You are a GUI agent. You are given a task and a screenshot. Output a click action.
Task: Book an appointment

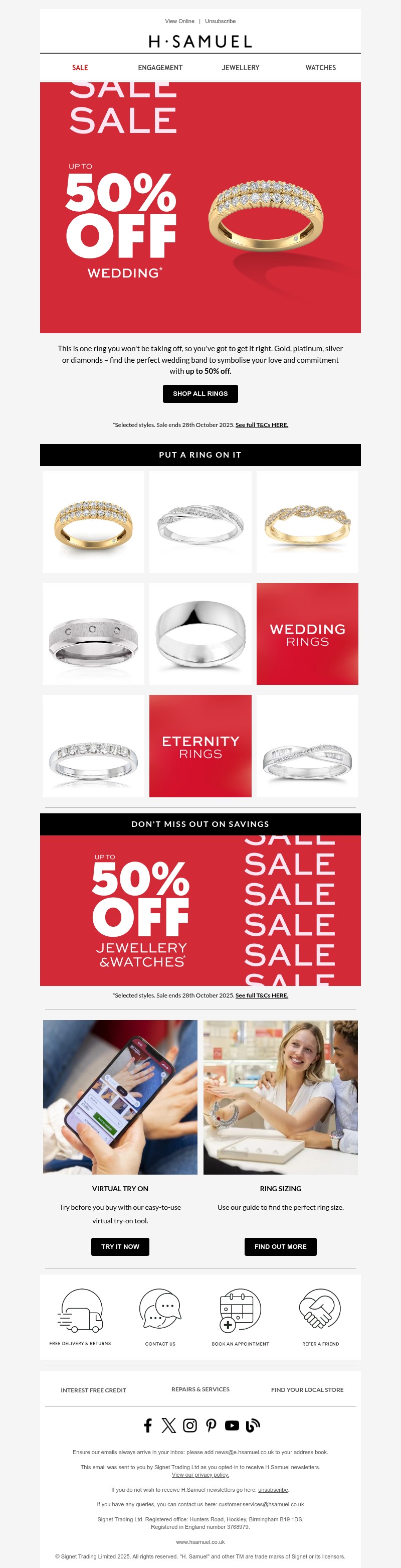point(241,1316)
